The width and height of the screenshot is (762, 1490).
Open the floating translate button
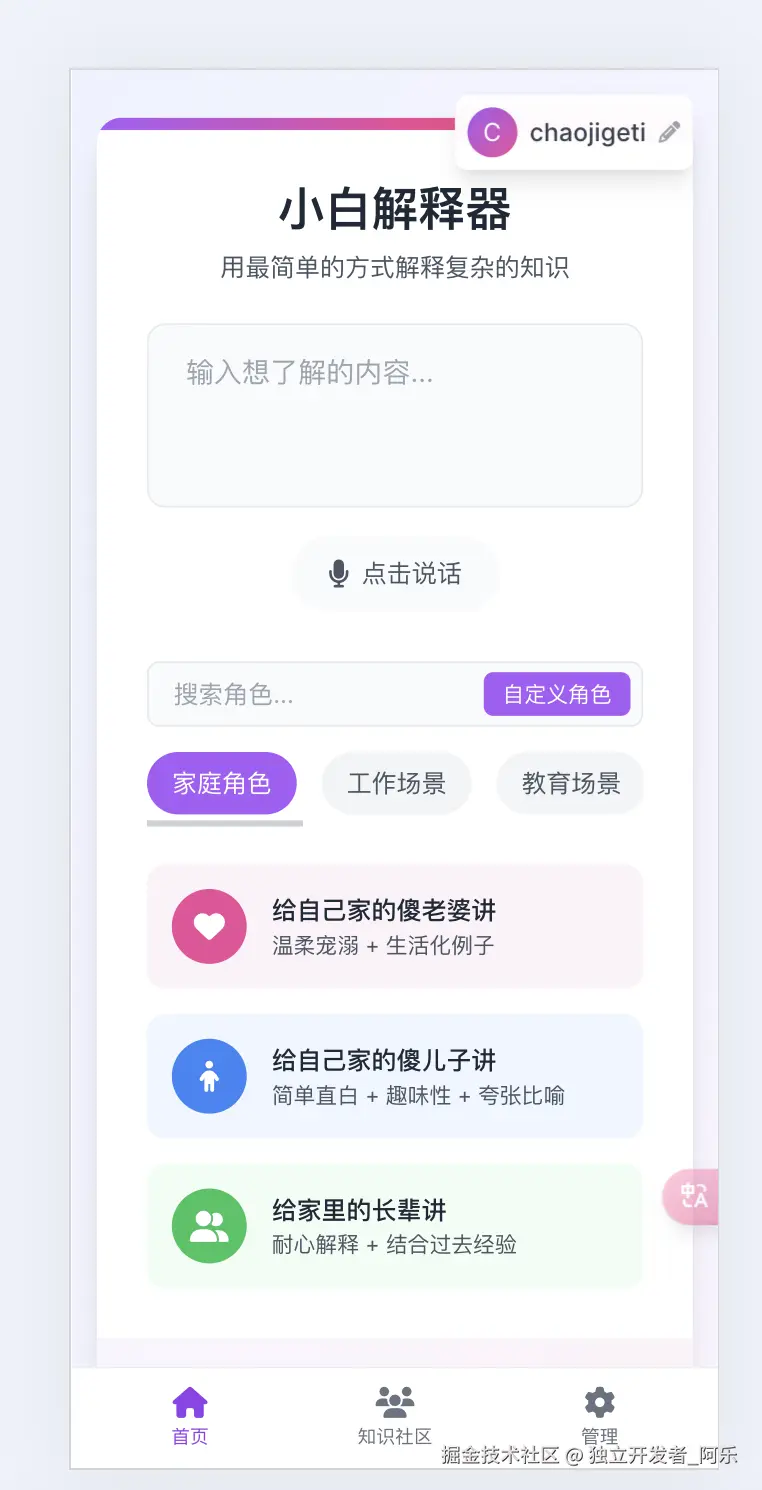[693, 1196]
